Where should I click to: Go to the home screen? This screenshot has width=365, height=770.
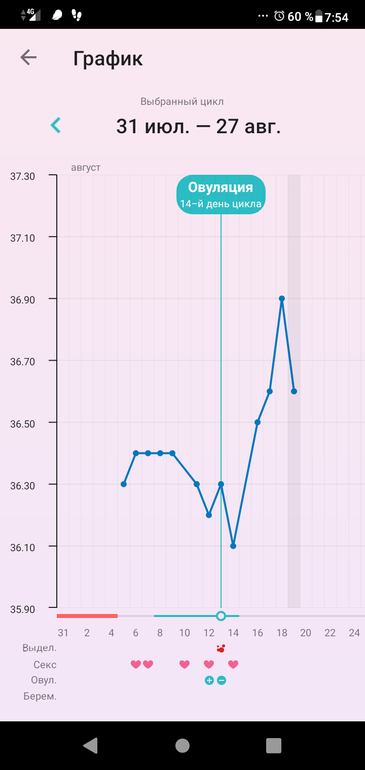(x=182, y=745)
